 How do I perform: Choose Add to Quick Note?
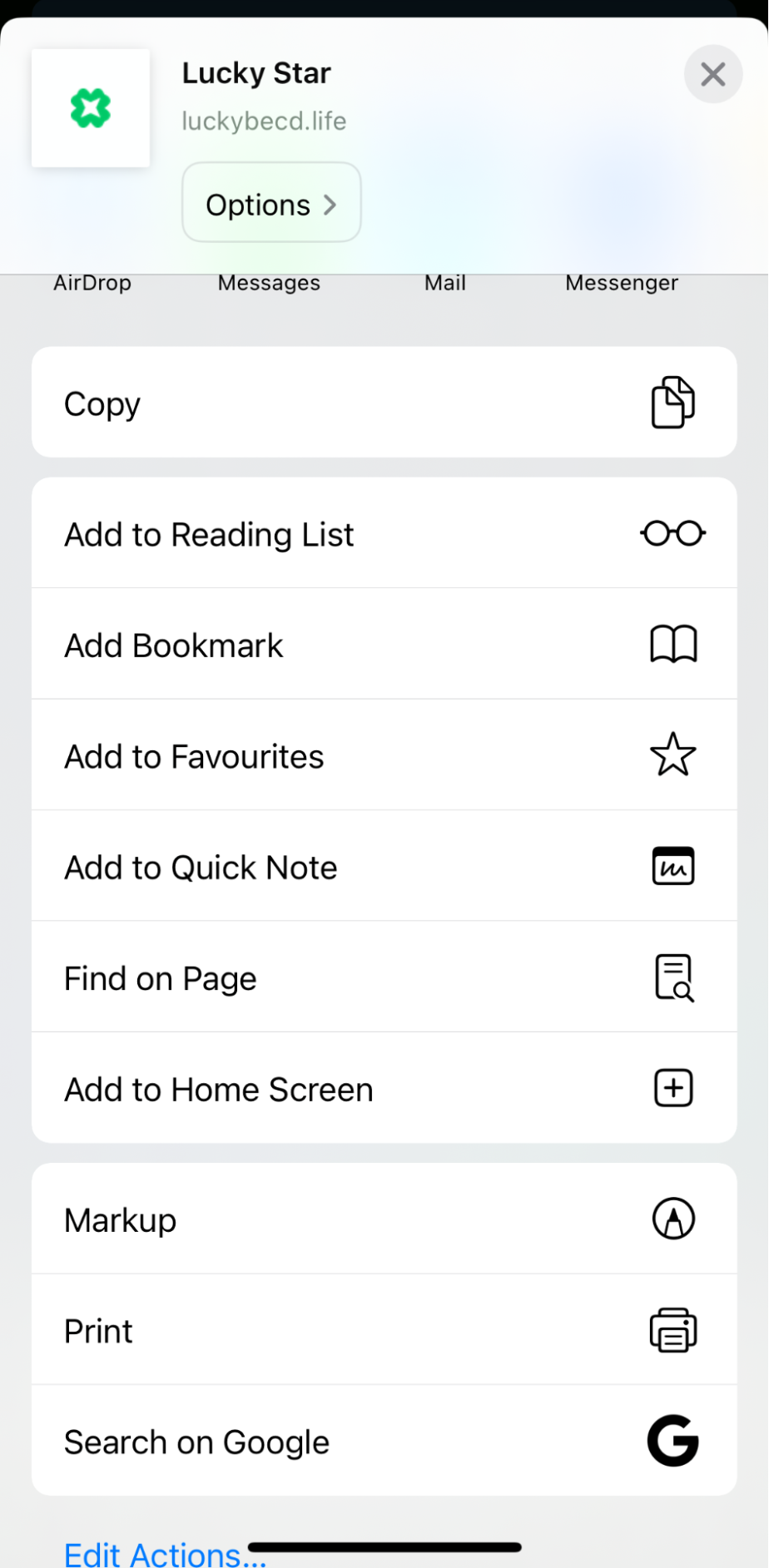pos(384,867)
